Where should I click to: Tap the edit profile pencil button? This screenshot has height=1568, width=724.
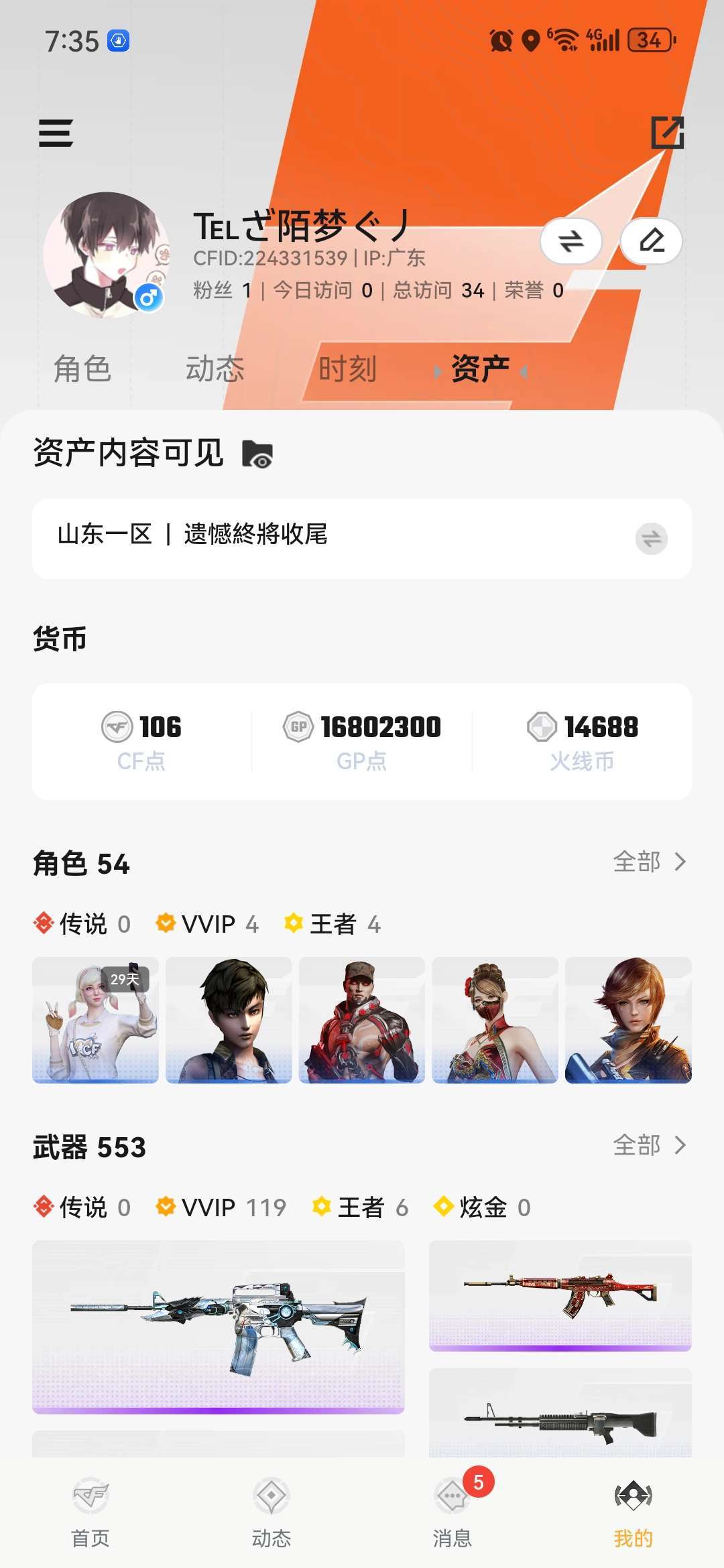point(651,241)
